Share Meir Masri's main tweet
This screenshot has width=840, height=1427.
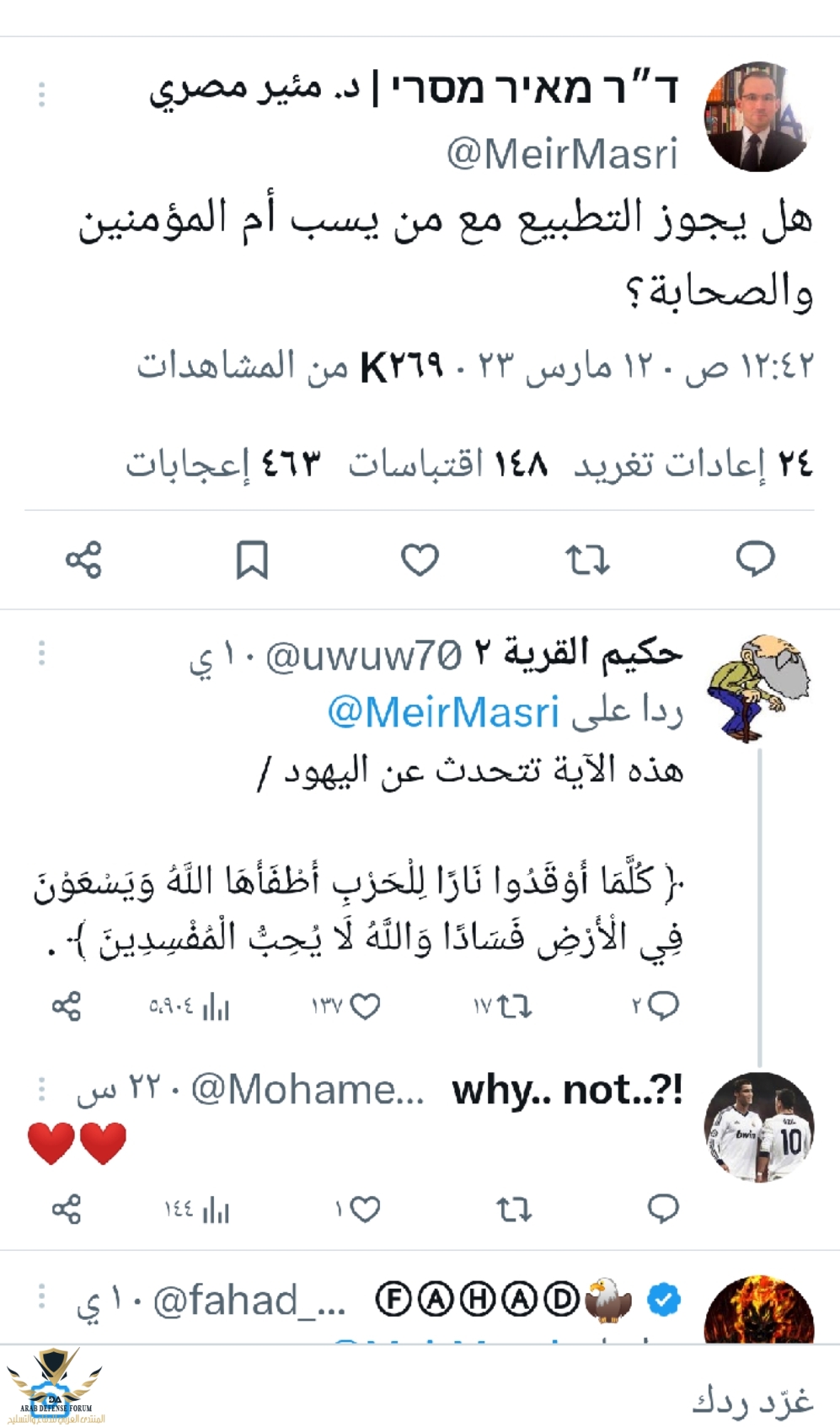pos(83,560)
